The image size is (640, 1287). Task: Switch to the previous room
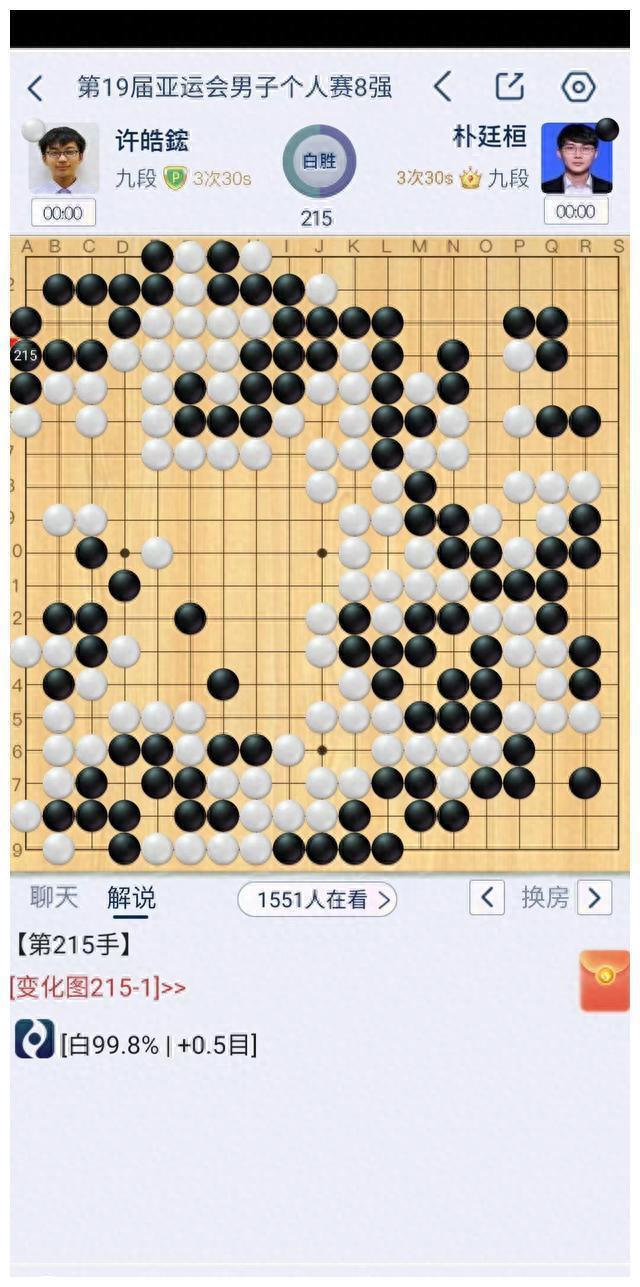pos(487,898)
